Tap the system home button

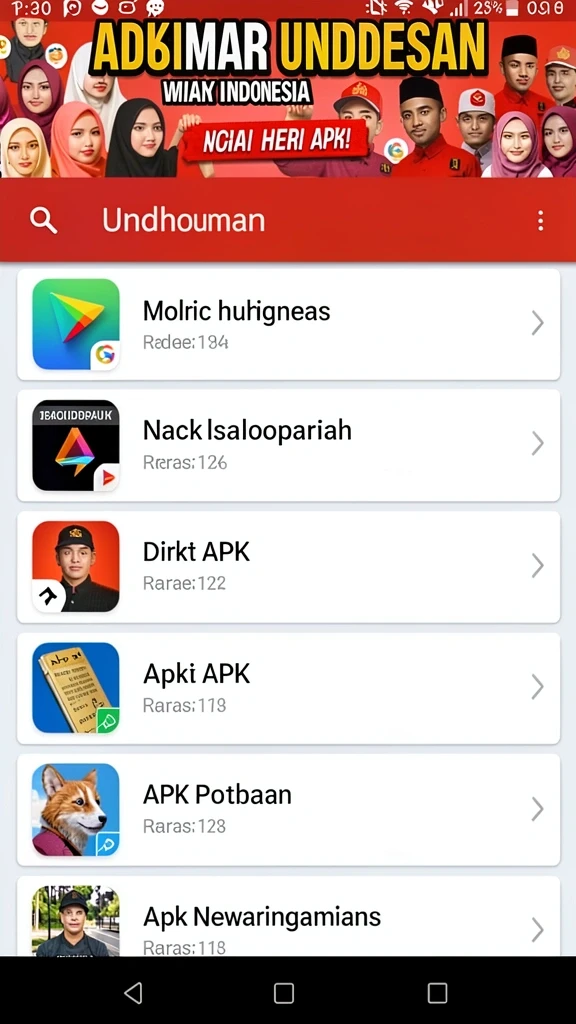click(x=283, y=993)
